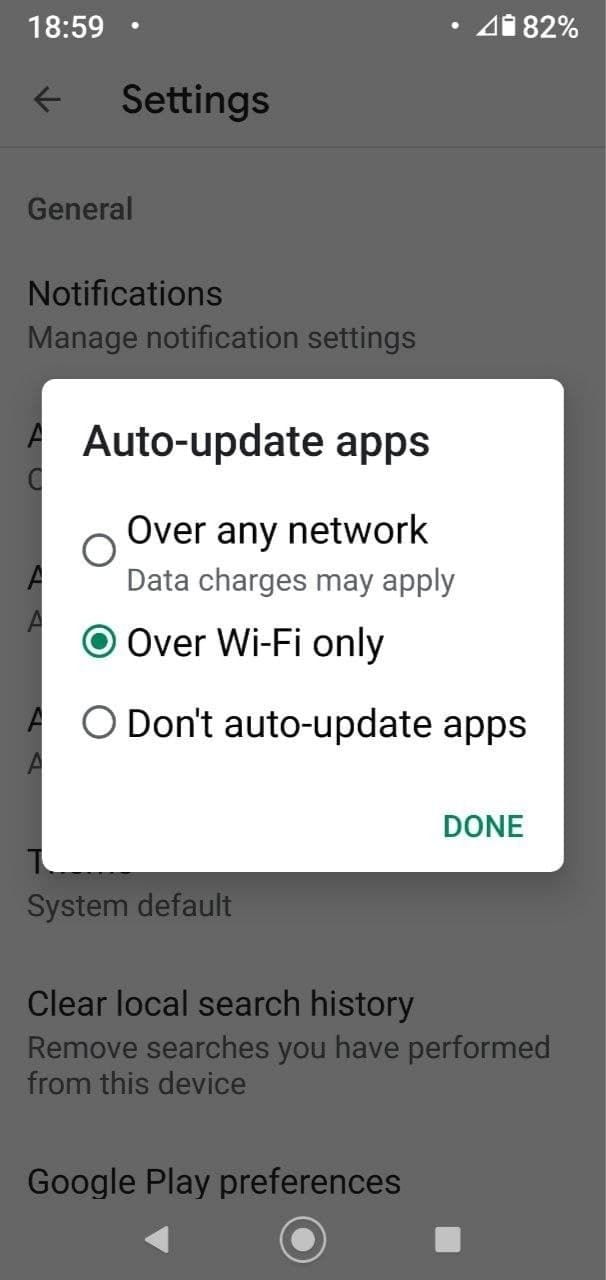The height and width of the screenshot is (1280, 606).
Task: Select Don't auto-update apps
Action: pyautogui.click(x=304, y=722)
